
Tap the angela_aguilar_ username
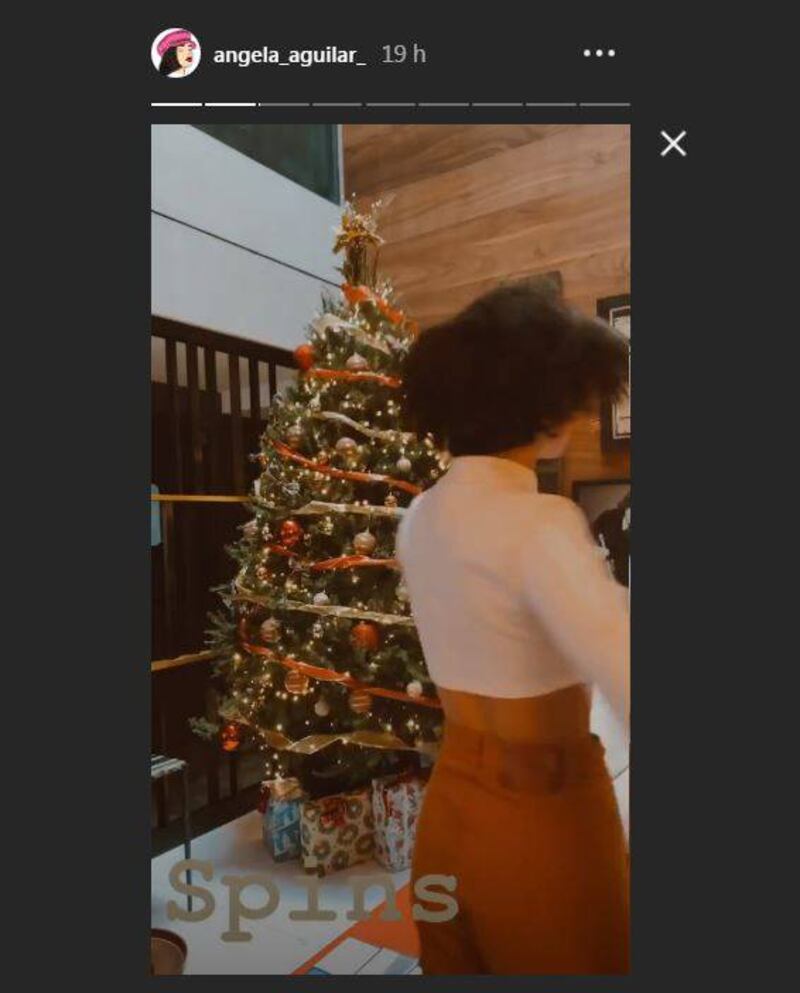tap(289, 55)
